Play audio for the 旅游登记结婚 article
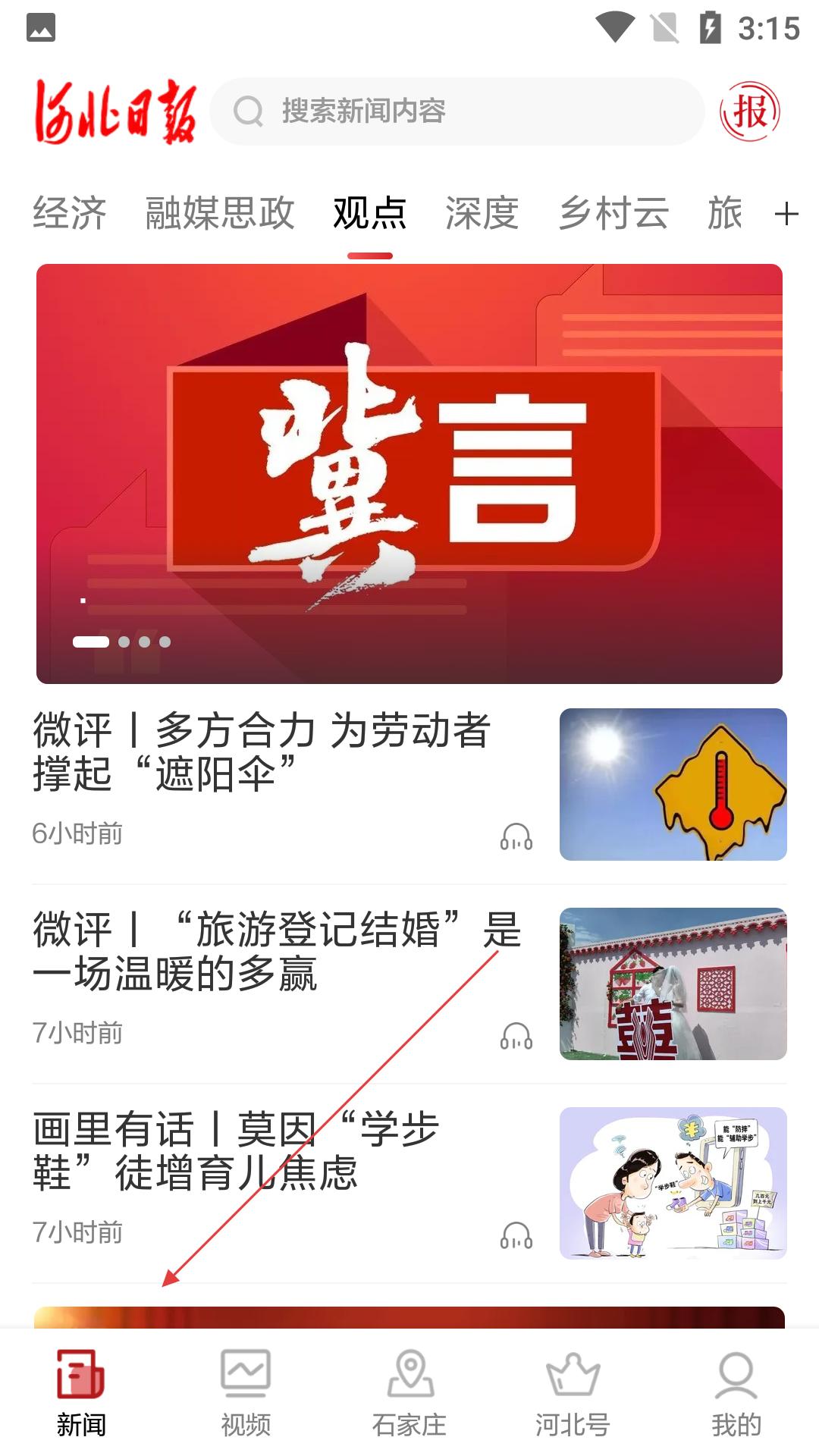819x1456 pixels. (x=516, y=1036)
